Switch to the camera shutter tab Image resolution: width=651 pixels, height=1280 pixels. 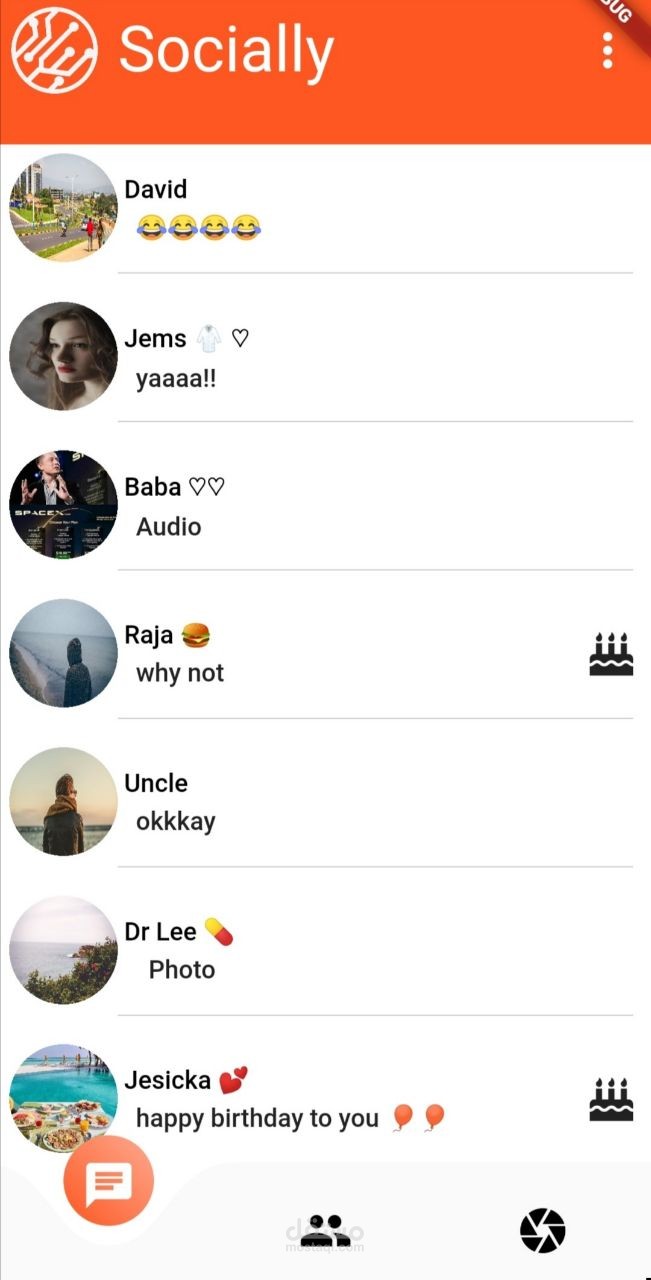(x=542, y=1230)
